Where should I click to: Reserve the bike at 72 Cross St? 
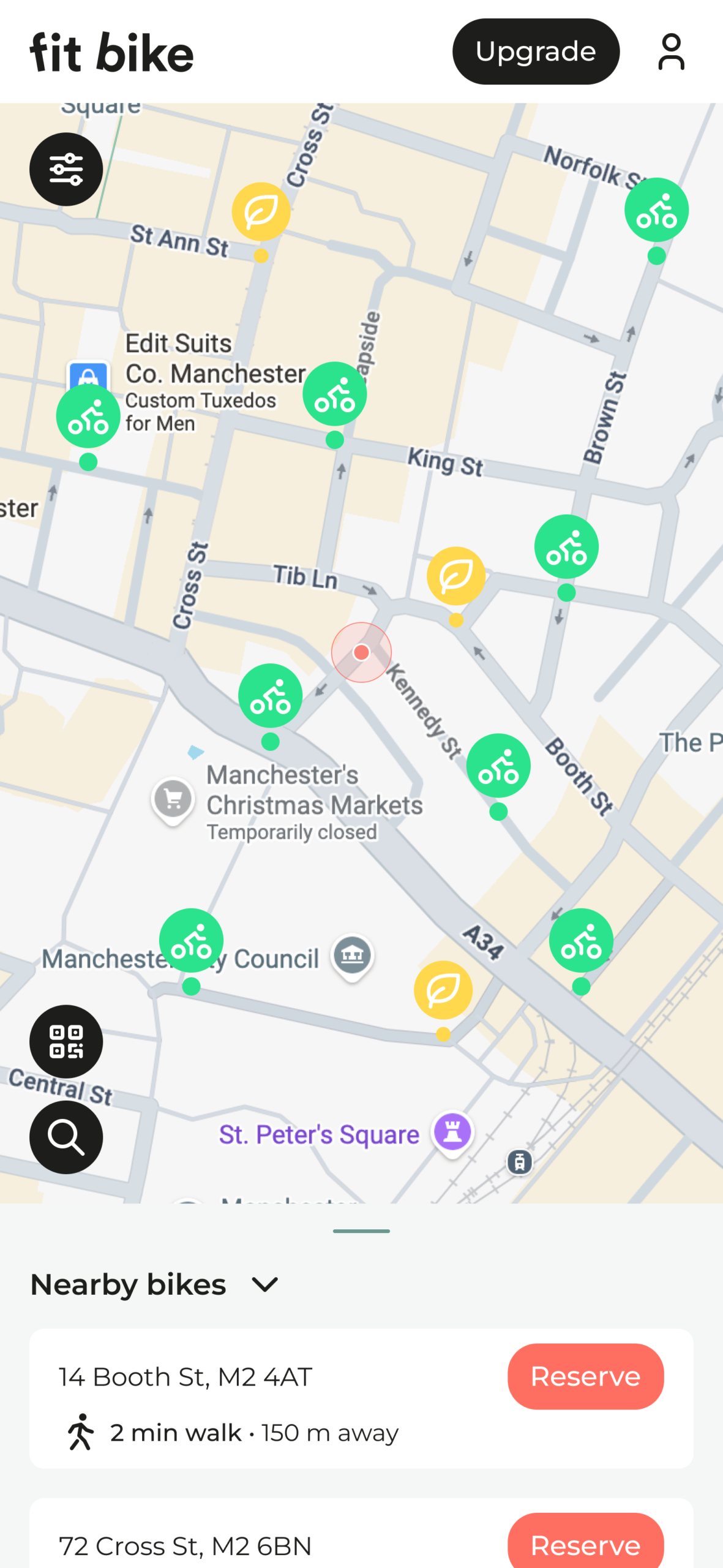pos(585,1544)
